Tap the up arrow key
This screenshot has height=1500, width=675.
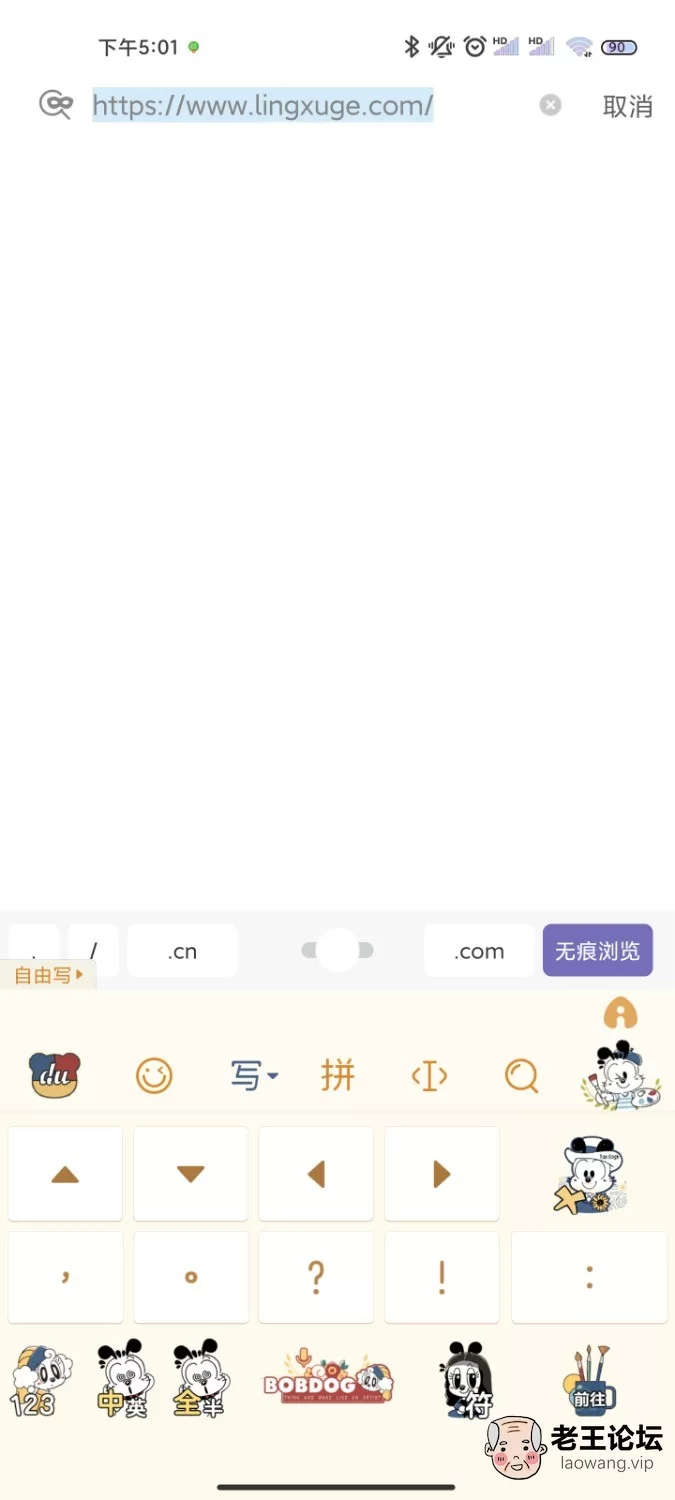point(65,1174)
